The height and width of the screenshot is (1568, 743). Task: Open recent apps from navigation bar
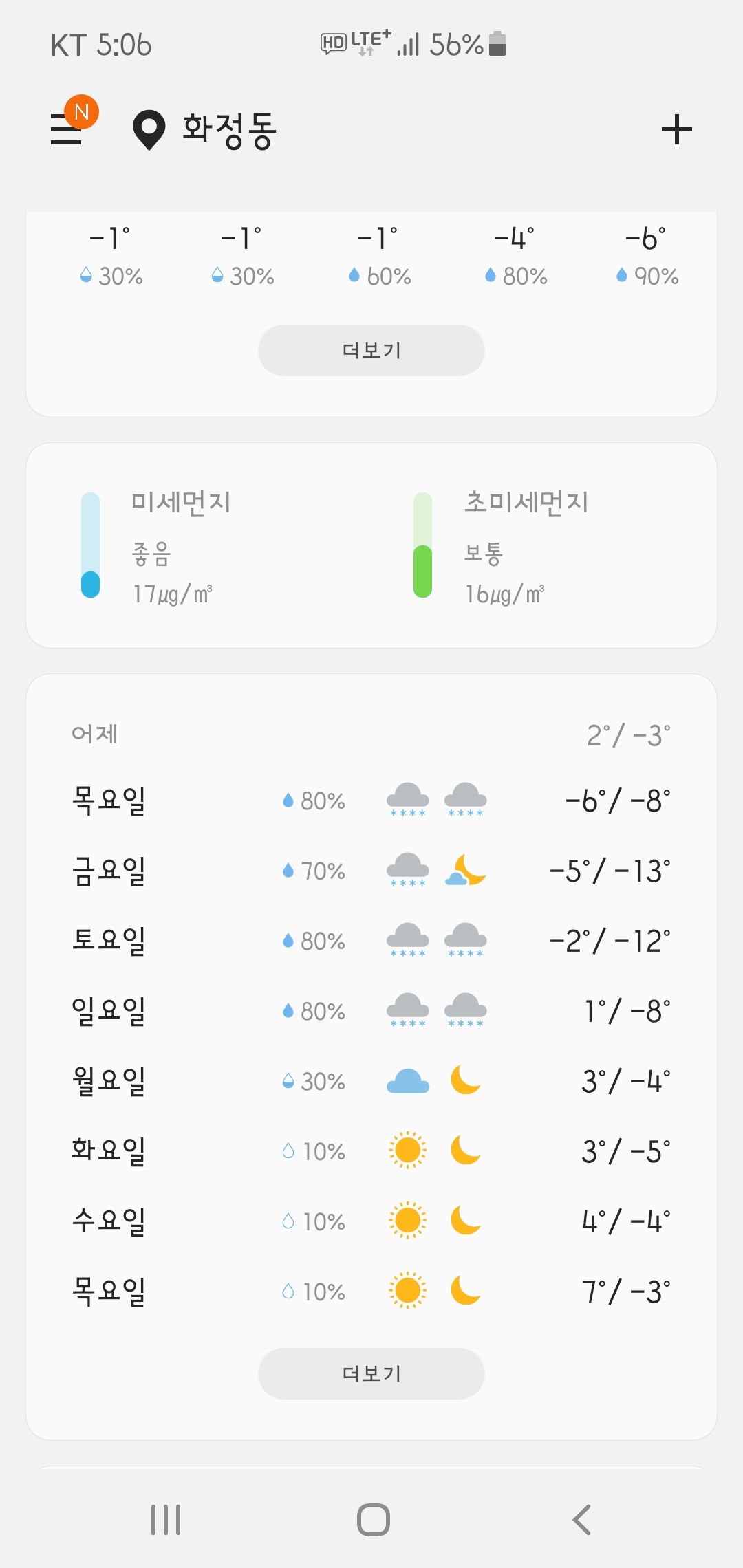click(x=166, y=1520)
